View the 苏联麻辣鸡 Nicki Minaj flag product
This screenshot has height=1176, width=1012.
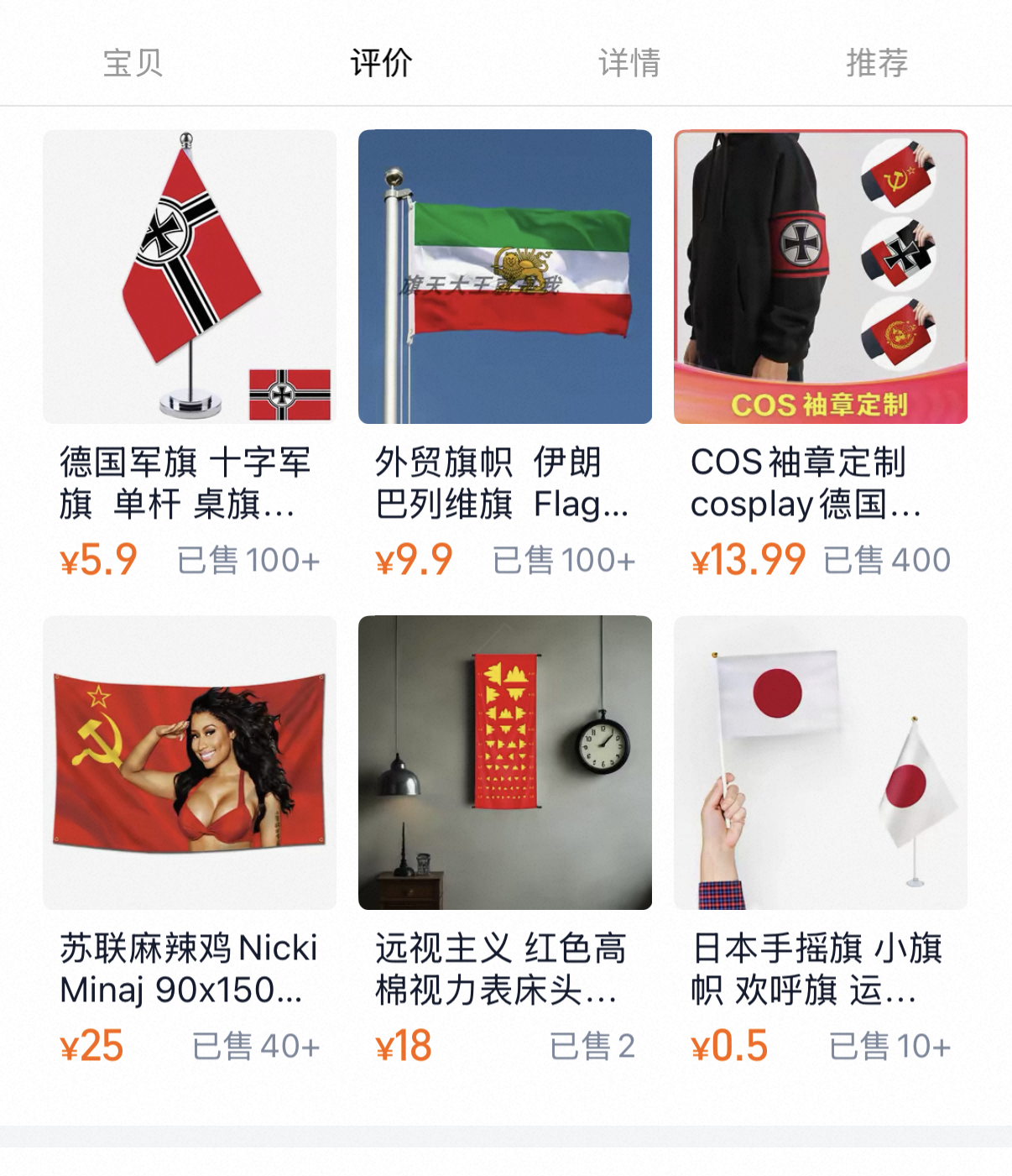(190, 762)
